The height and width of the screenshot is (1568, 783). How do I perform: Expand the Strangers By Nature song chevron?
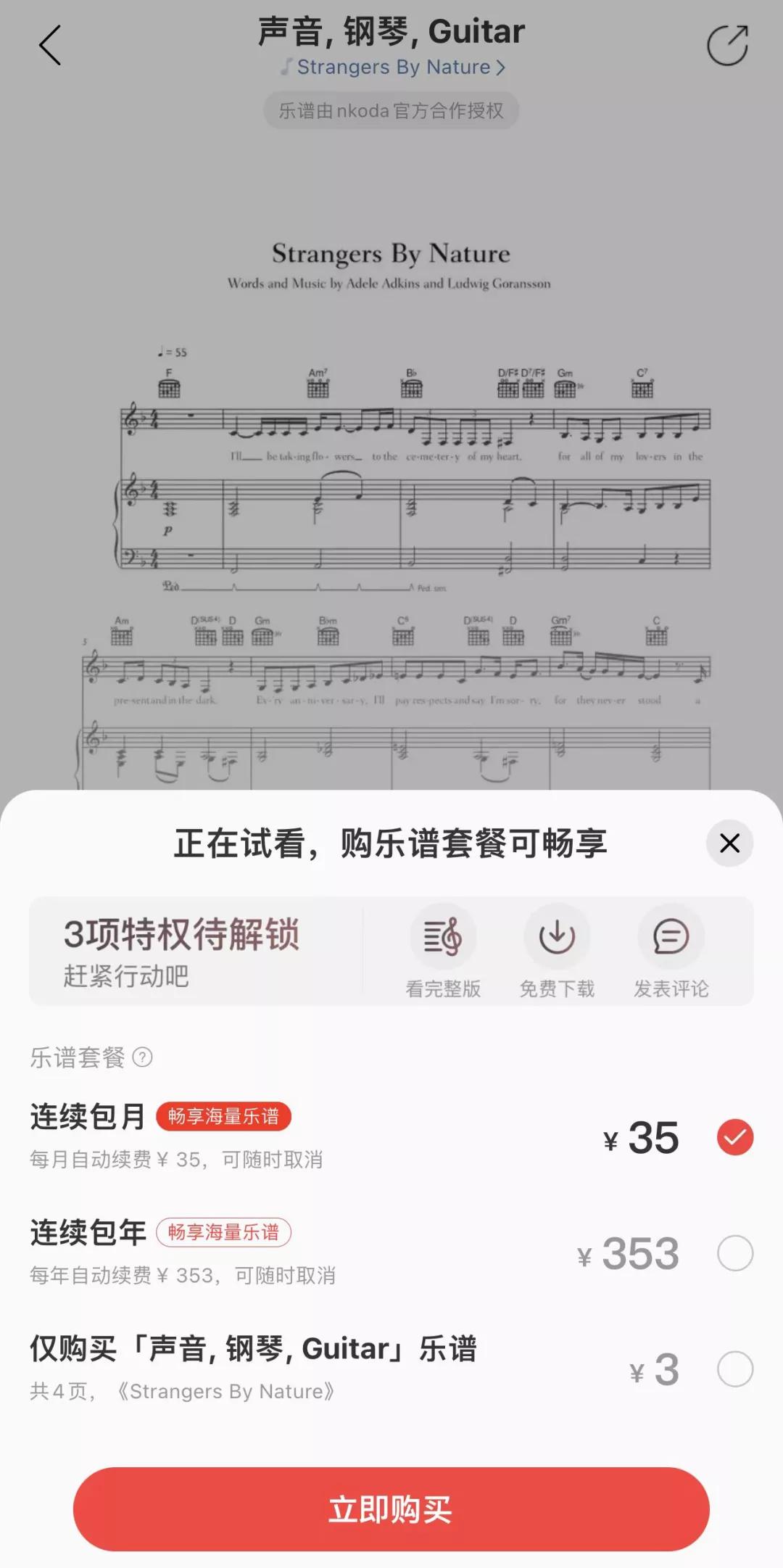click(x=500, y=67)
